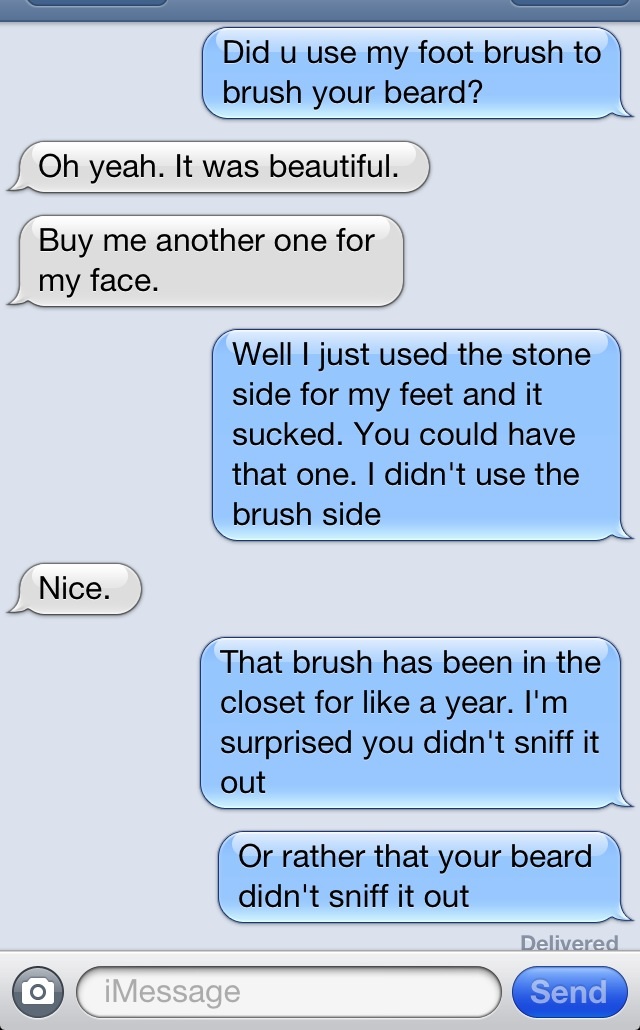Open the camera attachment button
The height and width of the screenshot is (1030, 640).
click(x=37, y=991)
